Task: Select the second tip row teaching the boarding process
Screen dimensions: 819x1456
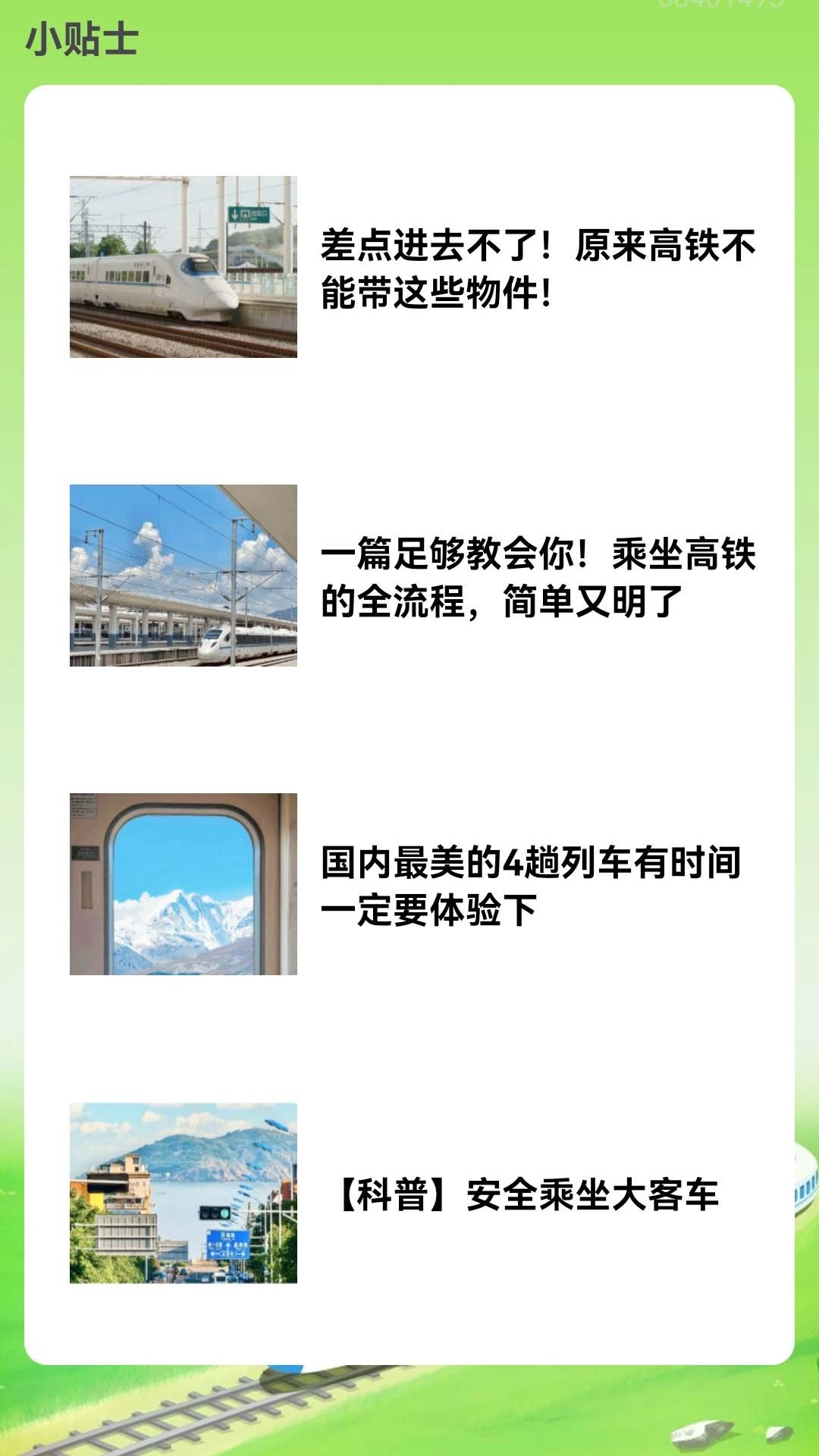Action: pos(409,576)
